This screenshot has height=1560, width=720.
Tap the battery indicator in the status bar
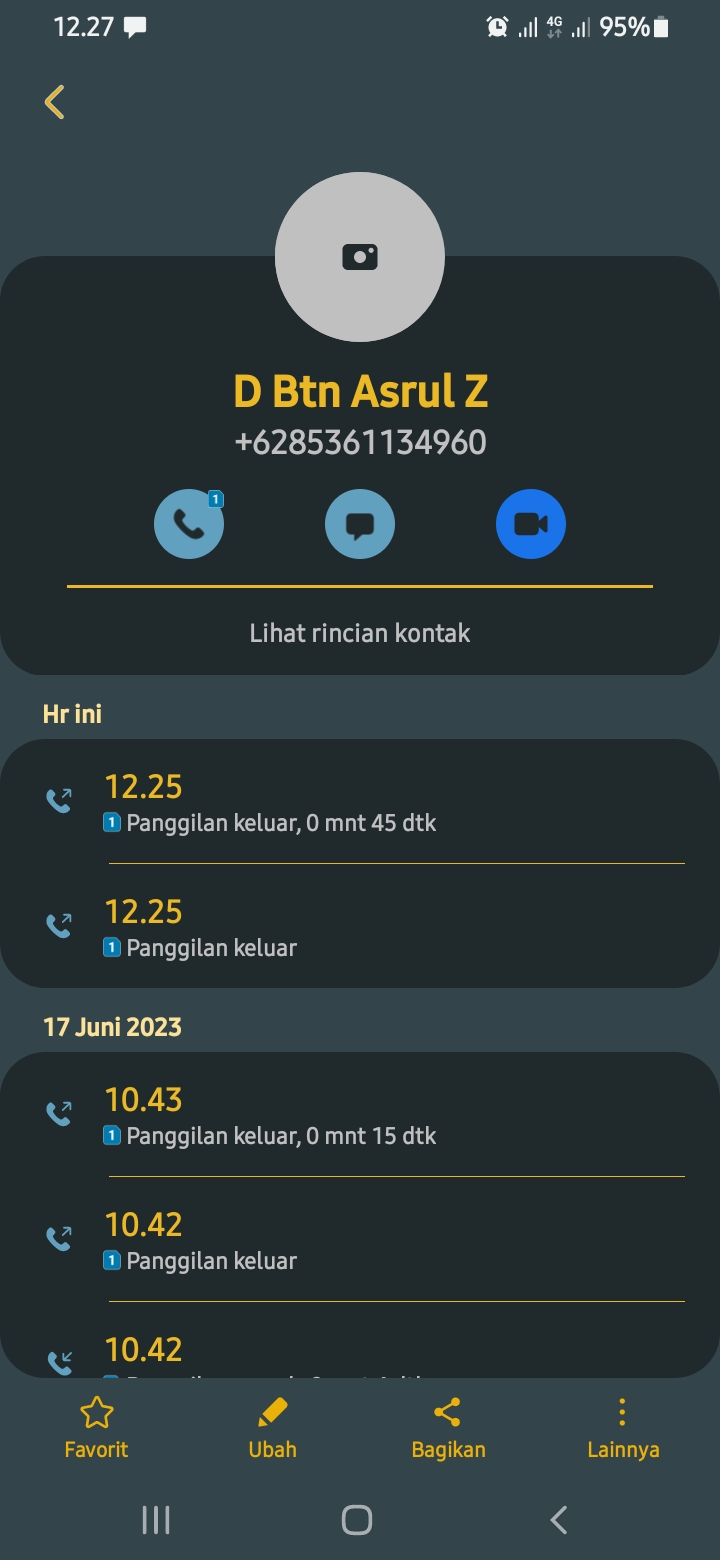(x=660, y=27)
